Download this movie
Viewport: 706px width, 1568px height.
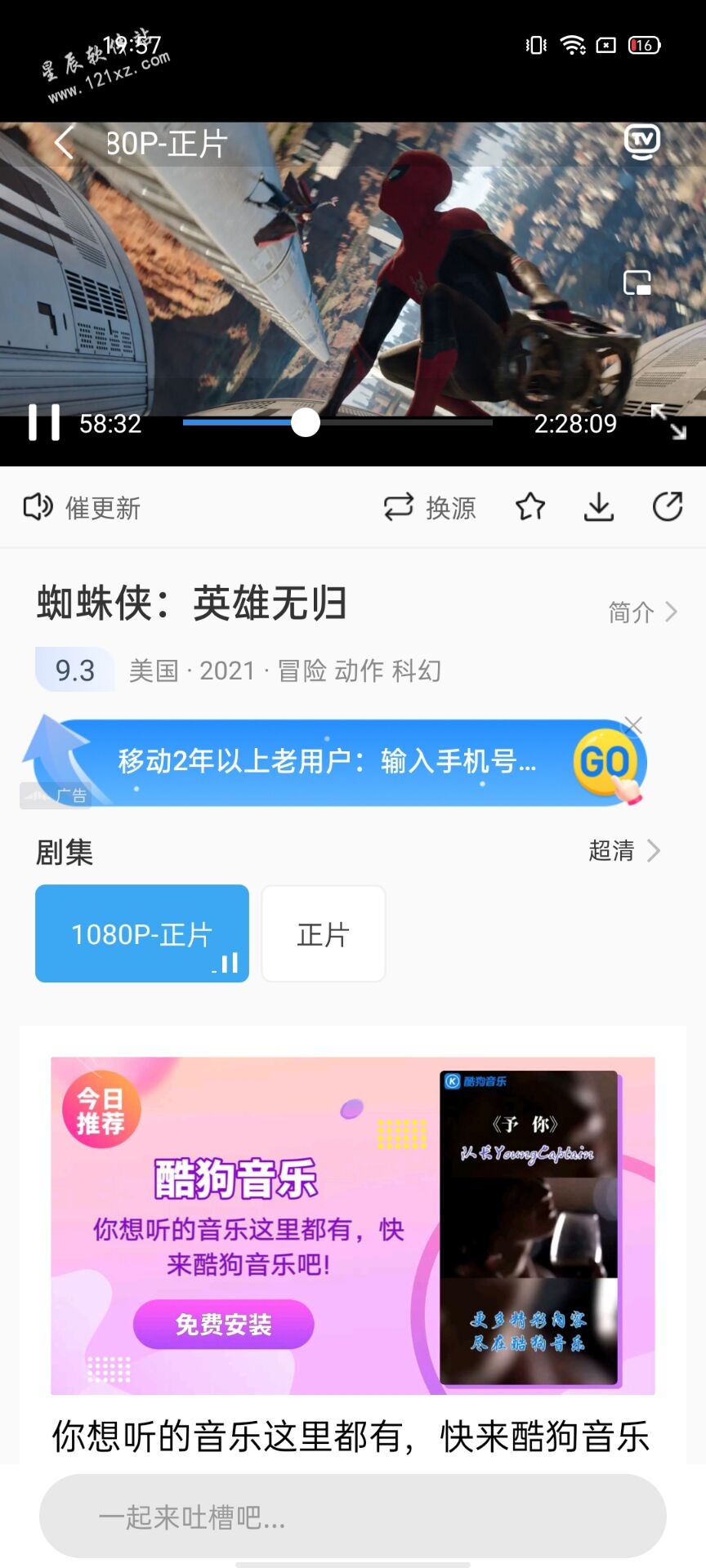(x=599, y=507)
